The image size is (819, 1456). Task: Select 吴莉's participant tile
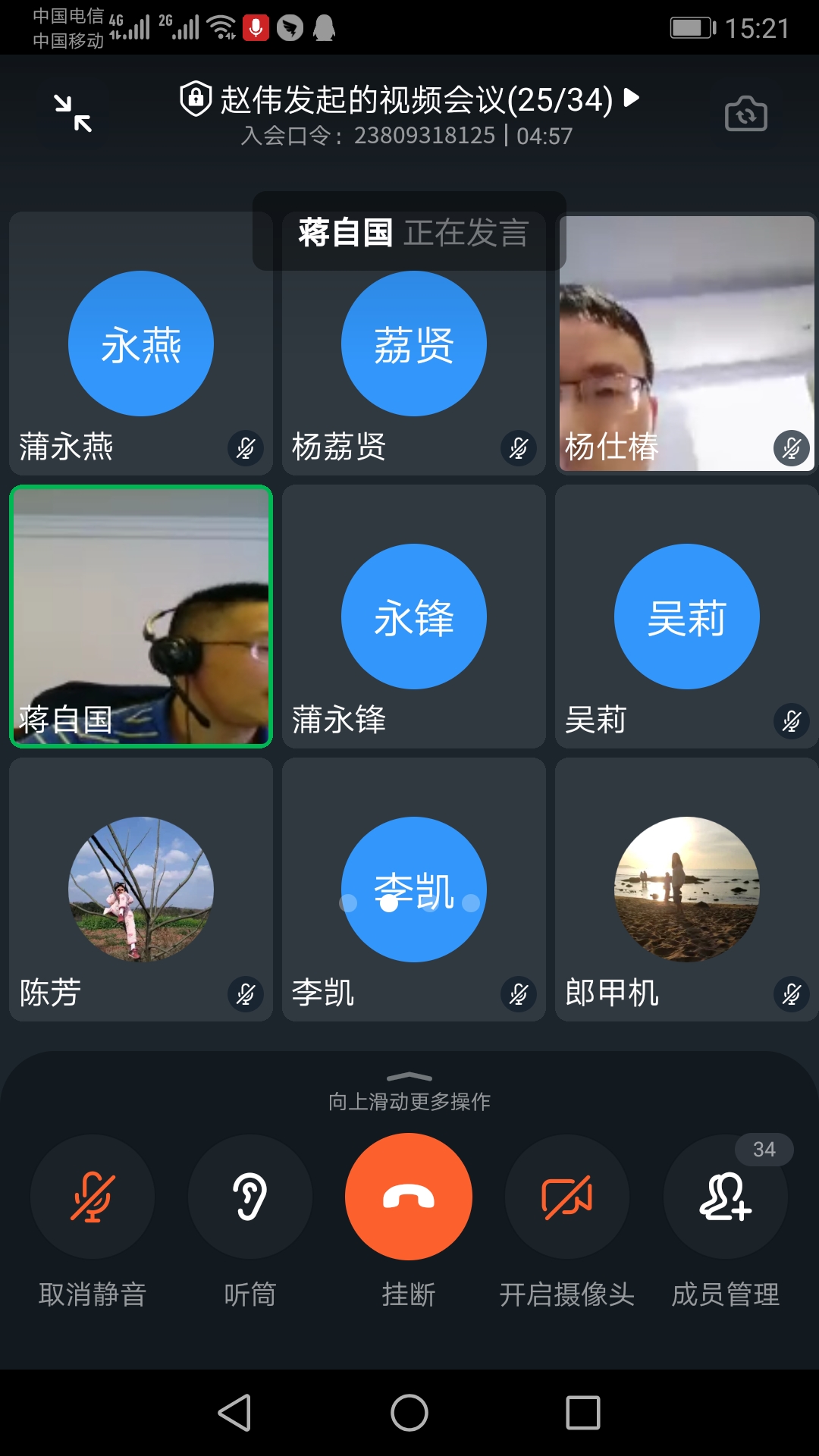click(x=686, y=617)
